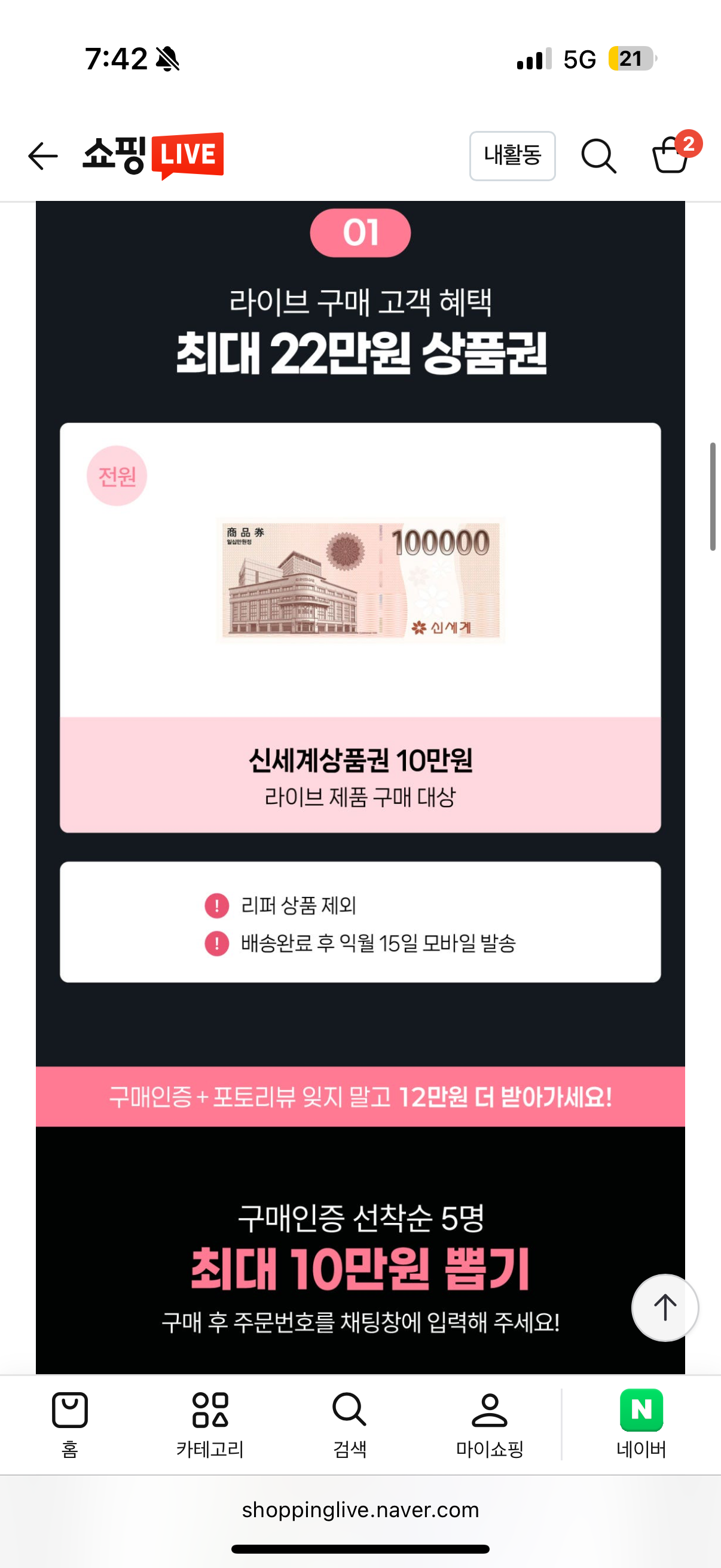The width and height of the screenshot is (721, 1568).
Task: Switch to the 홈 tab
Action: pyautogui.click(x=70, y=1425)
